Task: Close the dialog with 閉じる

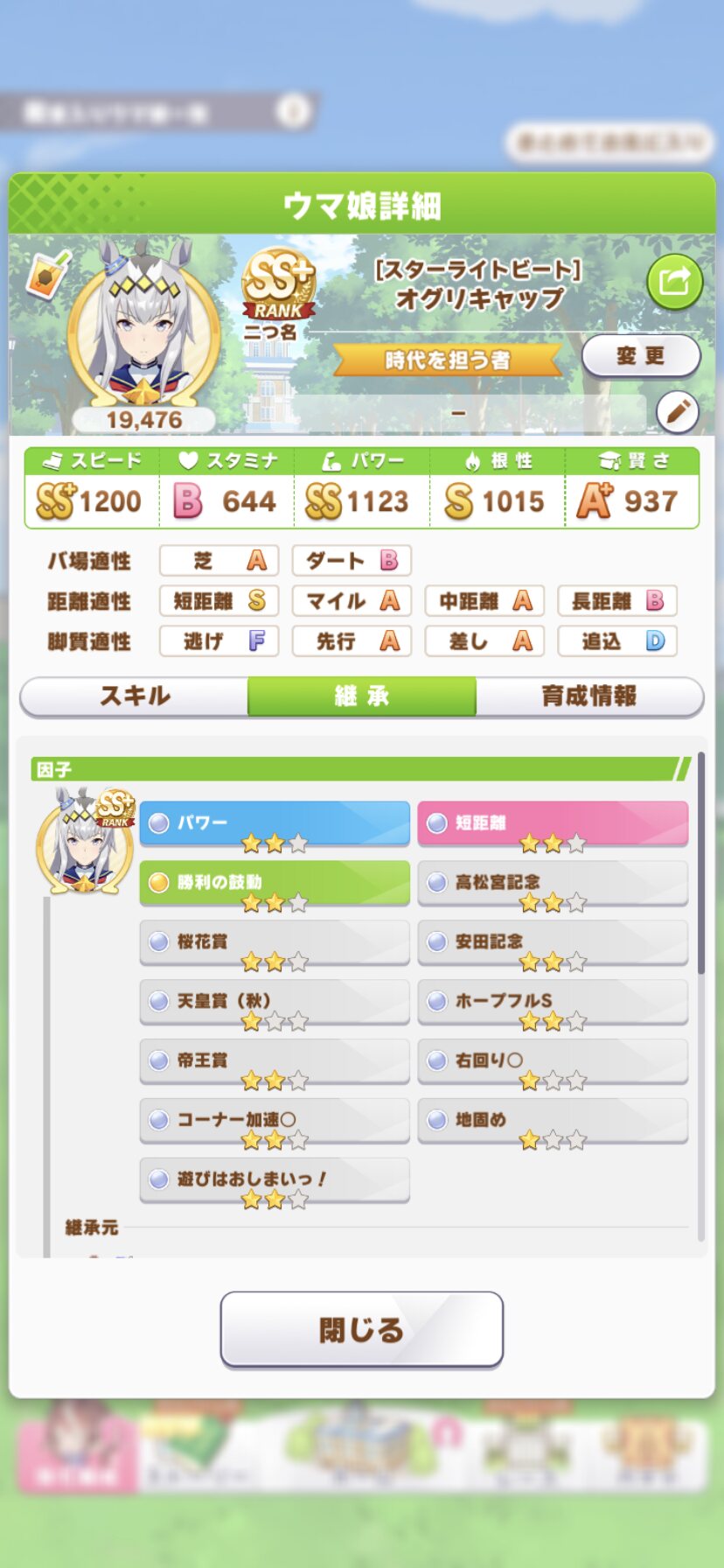Action: 361,1329
